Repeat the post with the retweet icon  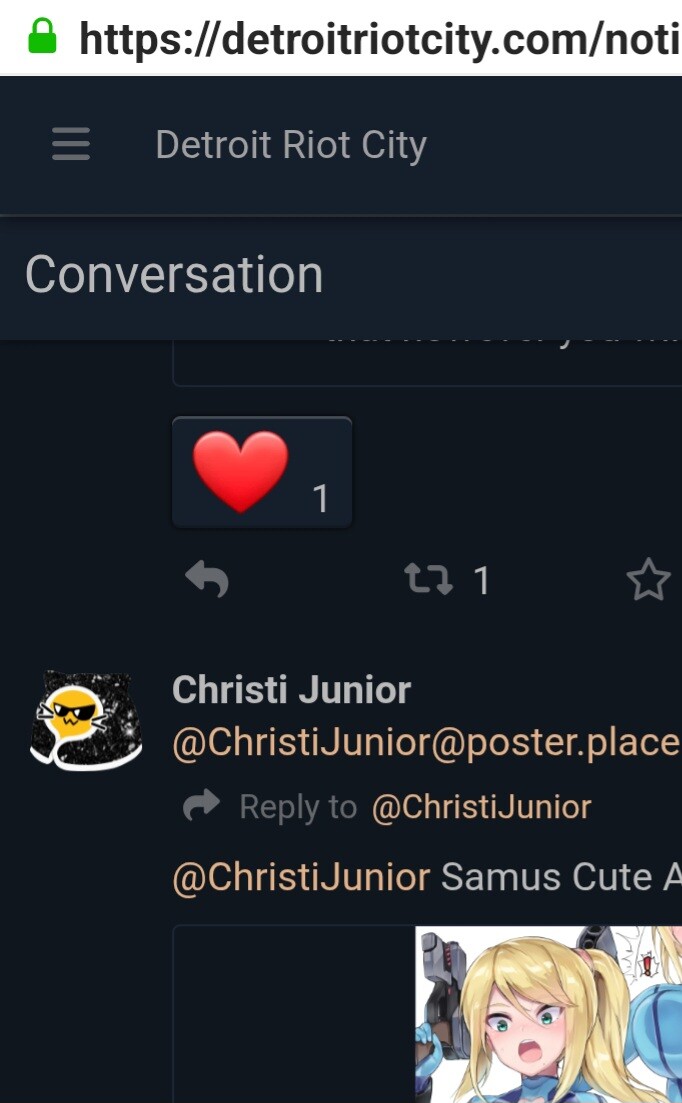(428, 579)
